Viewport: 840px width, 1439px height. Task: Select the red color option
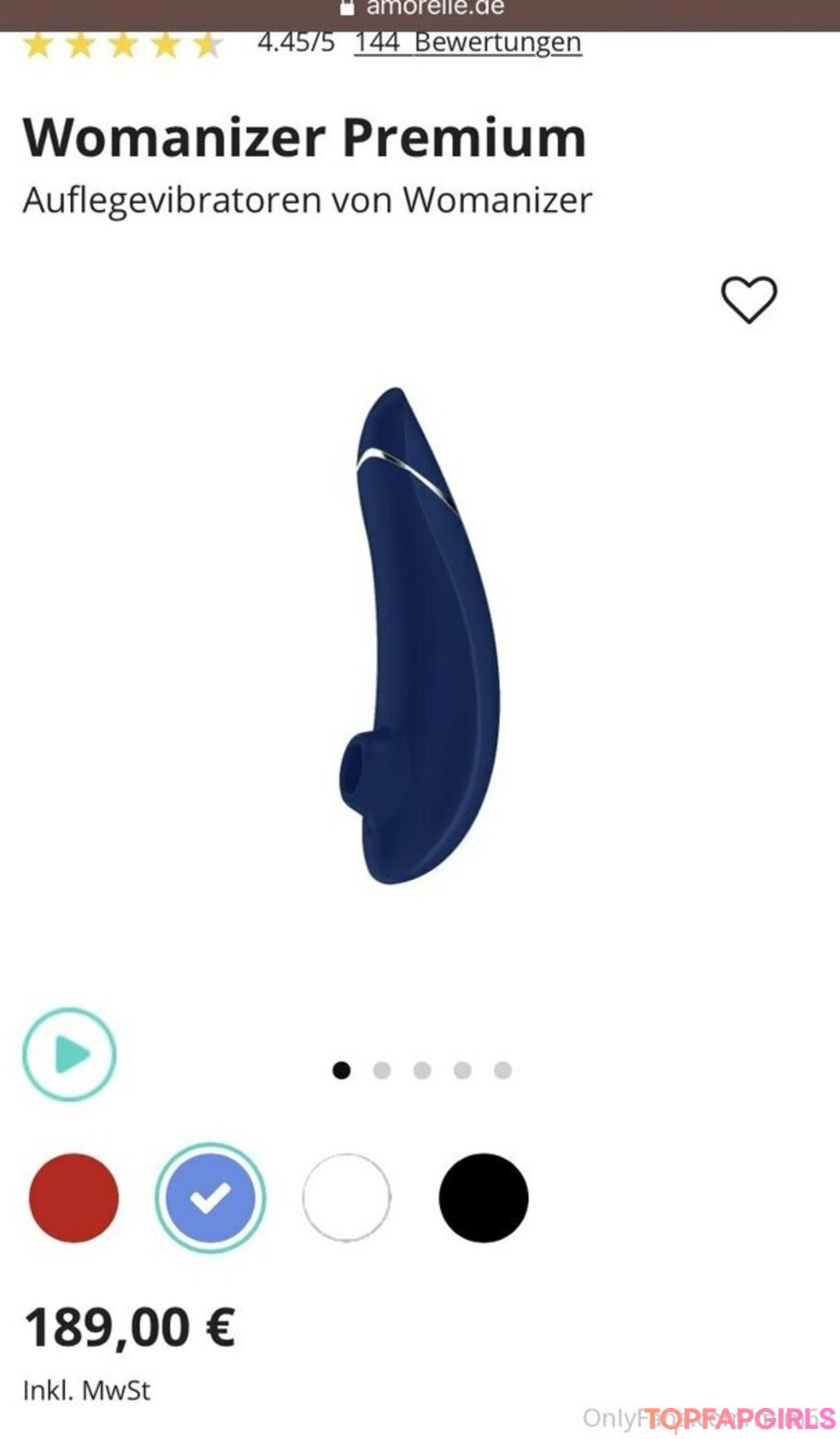tap(74, 1197)
